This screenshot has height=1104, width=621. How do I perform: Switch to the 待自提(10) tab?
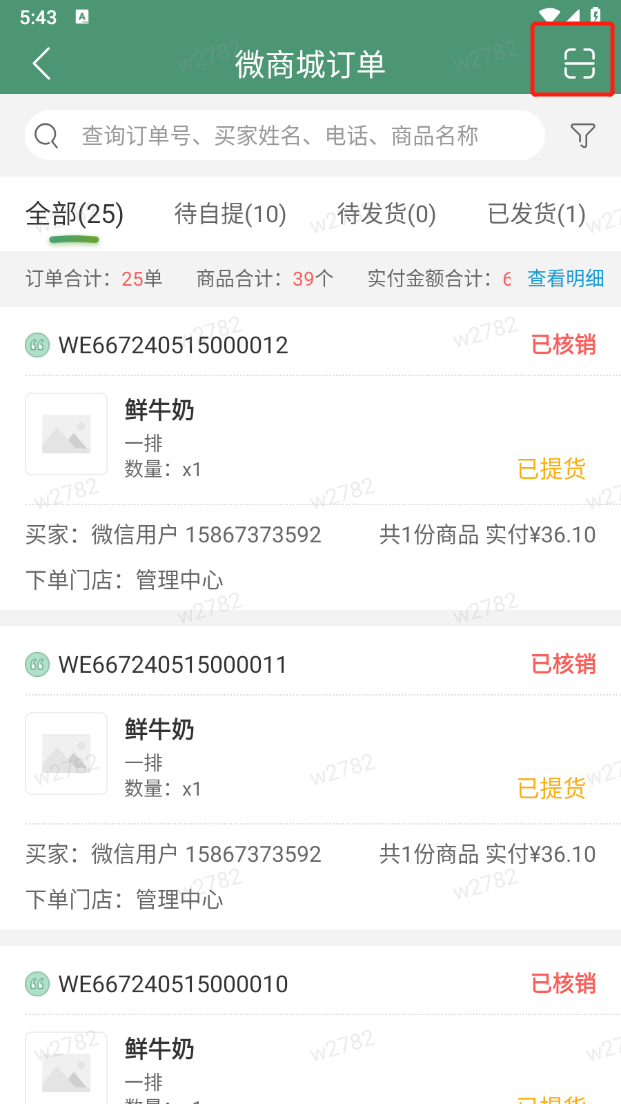(x=230, y=214)
